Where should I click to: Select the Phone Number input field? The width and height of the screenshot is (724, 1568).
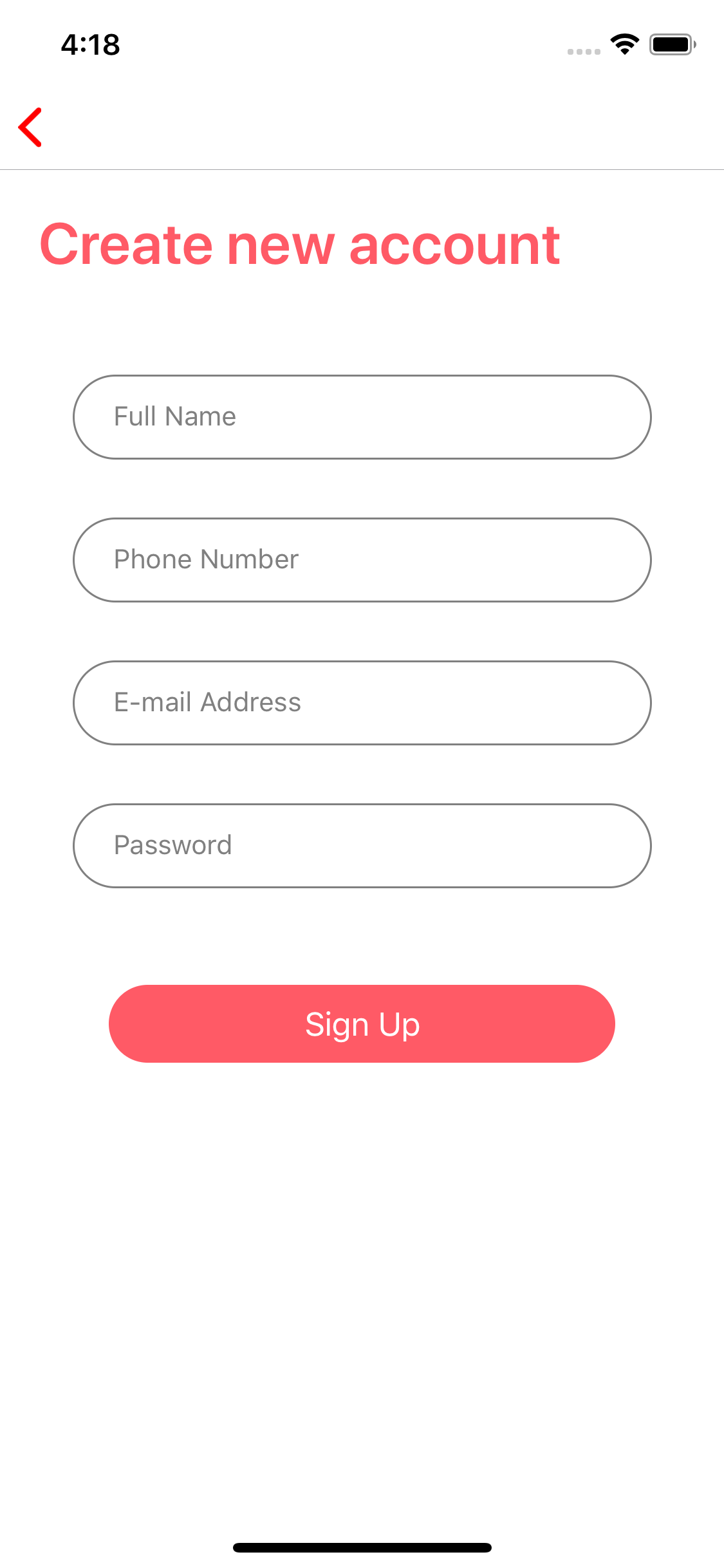pos(362,559)
